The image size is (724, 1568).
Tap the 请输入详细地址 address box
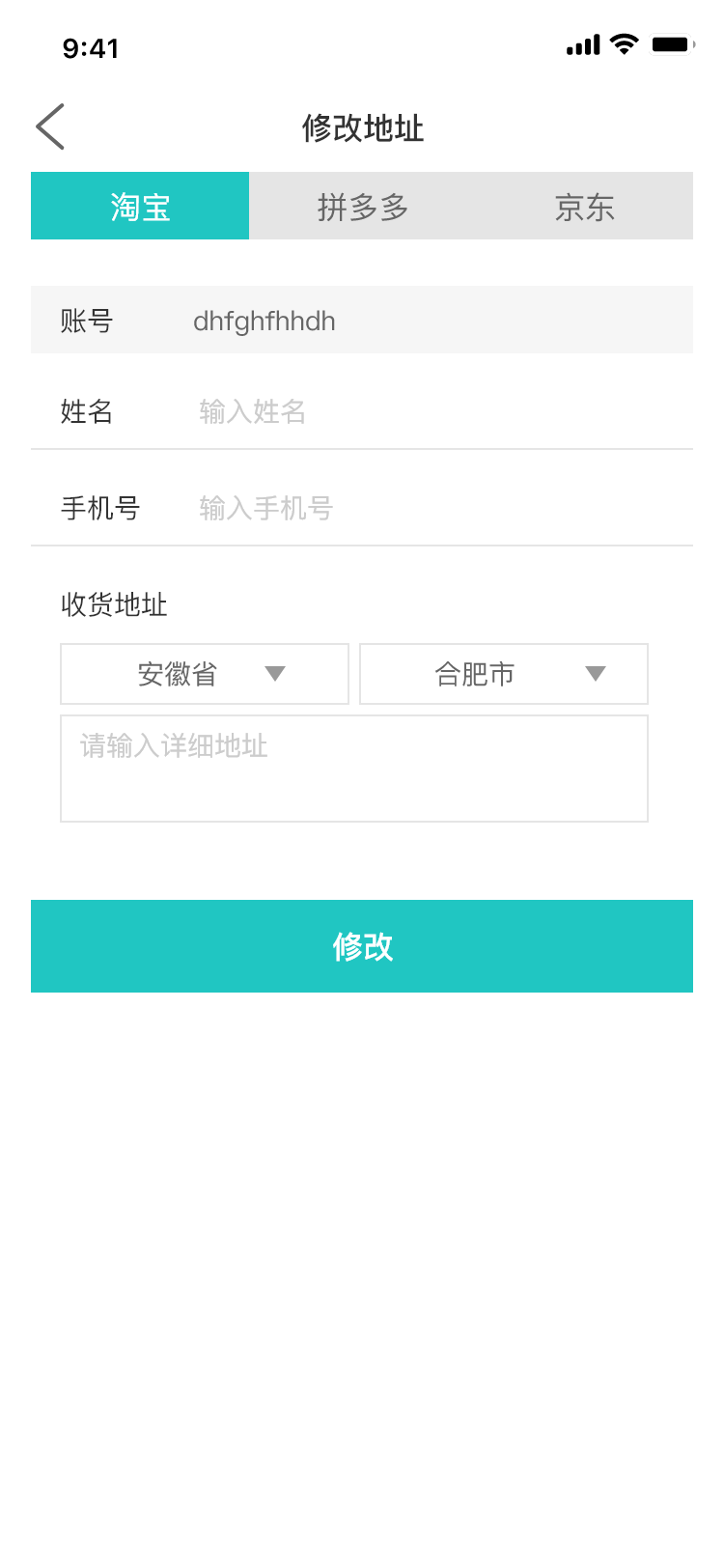pyautogui.click(x=354, y=769)
